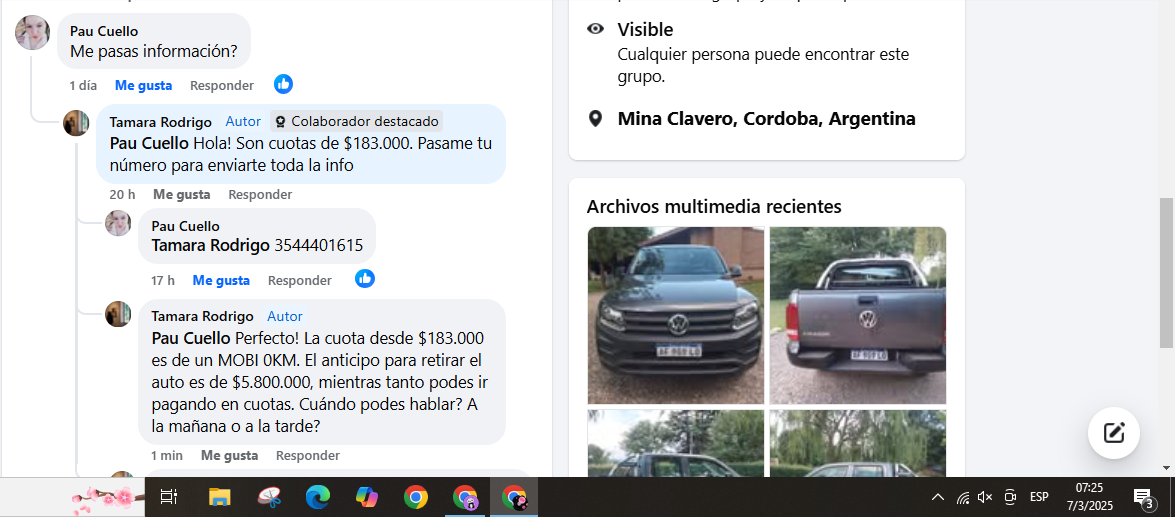The height and width of the screenshot is (517, 1175).
Task: View reactions on Pau Cuello's phone number comment
Action: tap(365, 279)
